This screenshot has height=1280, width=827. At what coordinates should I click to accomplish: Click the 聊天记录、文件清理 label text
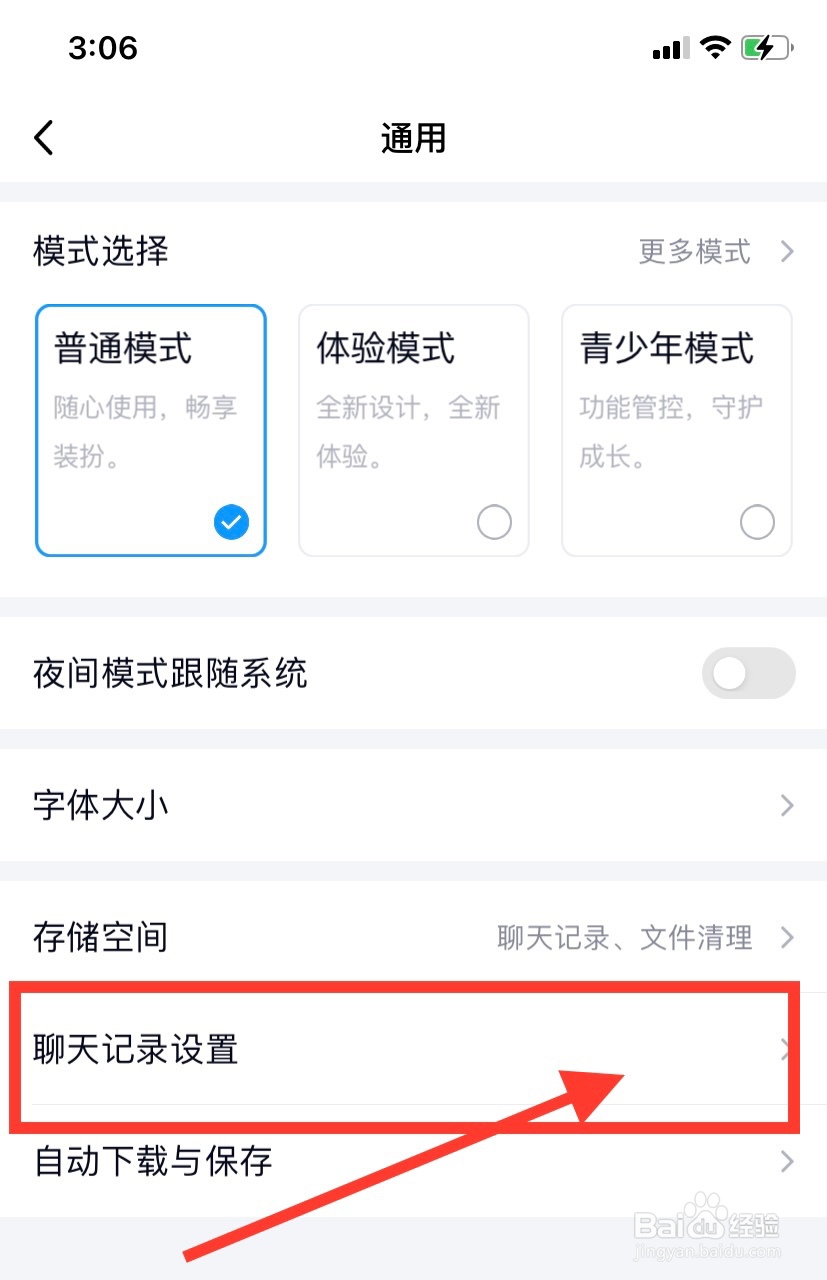point(625,938)
